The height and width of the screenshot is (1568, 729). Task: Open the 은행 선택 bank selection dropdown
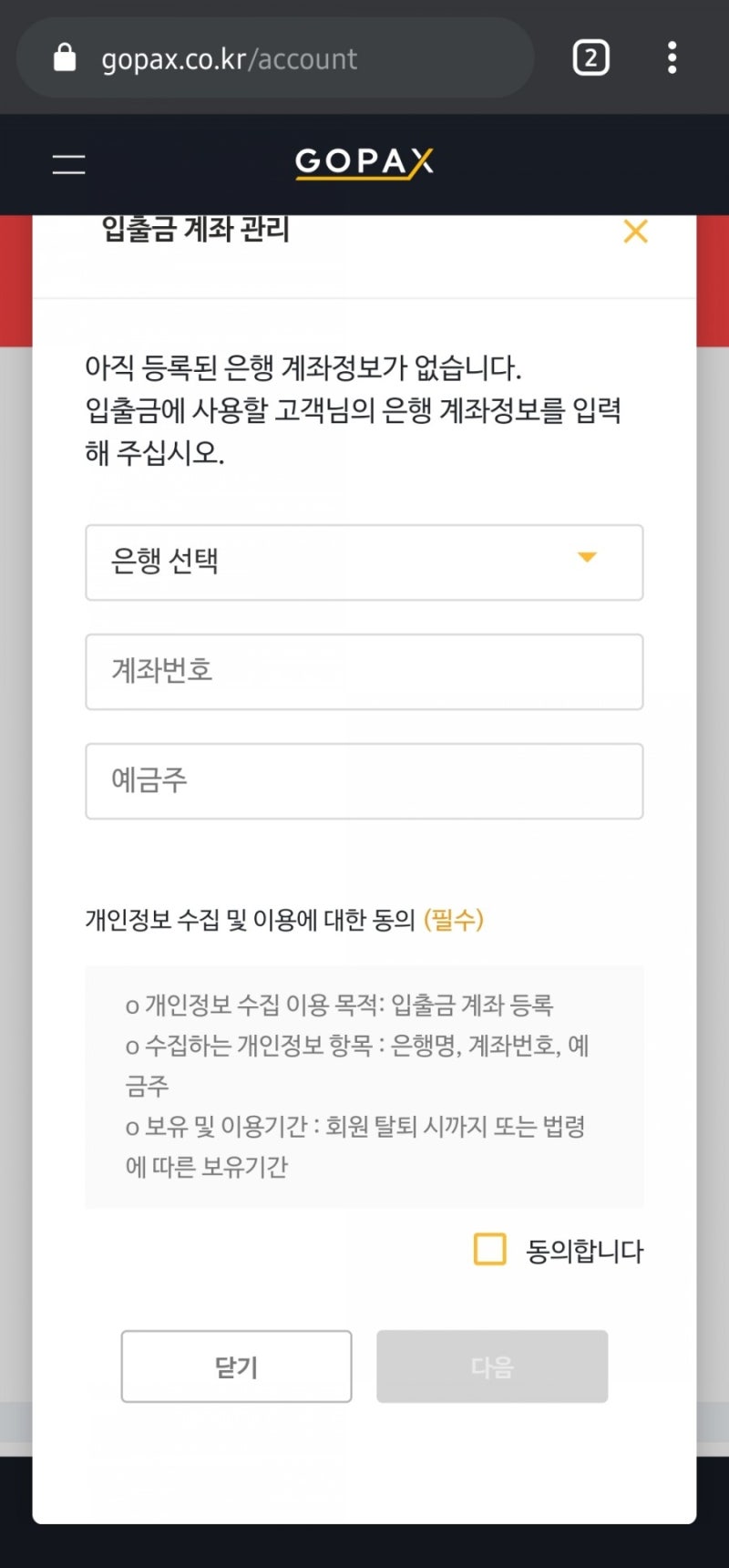(x=364, y=562)
